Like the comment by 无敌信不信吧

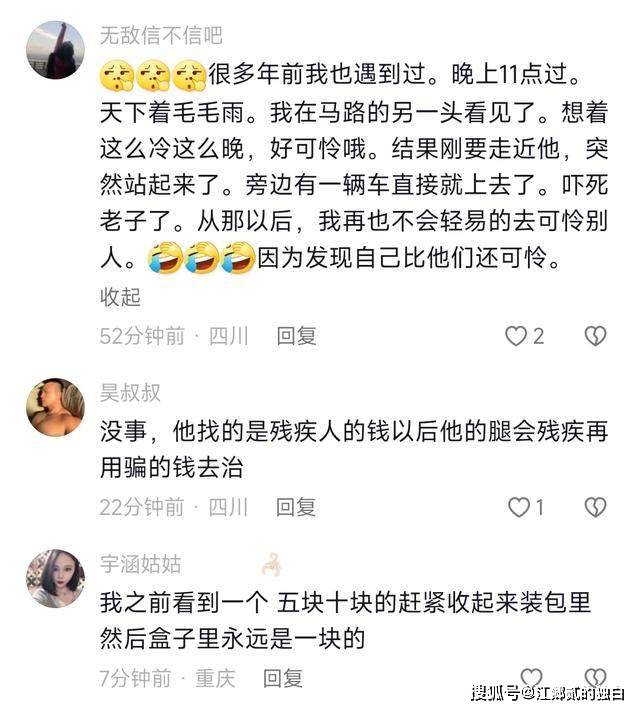click(x=516, y=336)
